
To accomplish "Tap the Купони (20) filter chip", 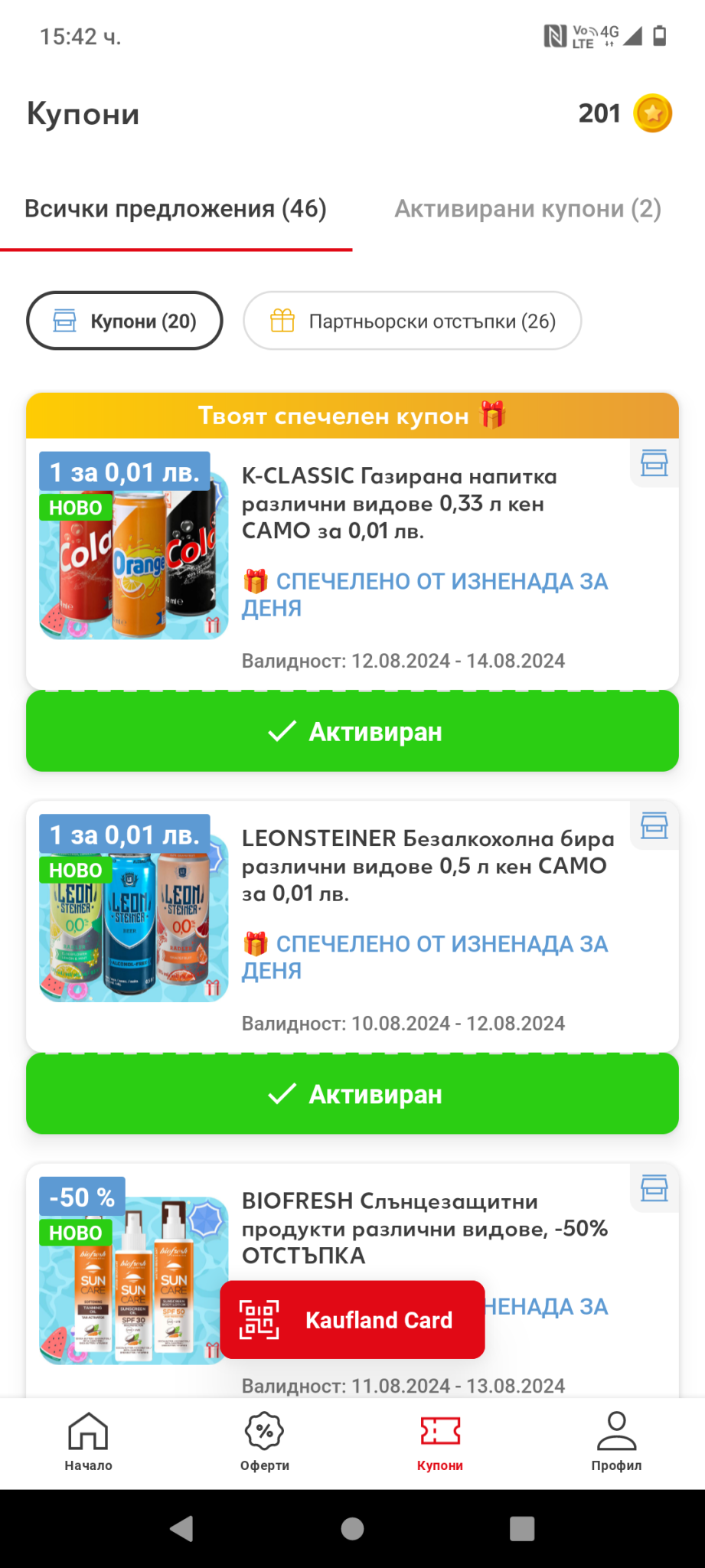I will (125, 321).
